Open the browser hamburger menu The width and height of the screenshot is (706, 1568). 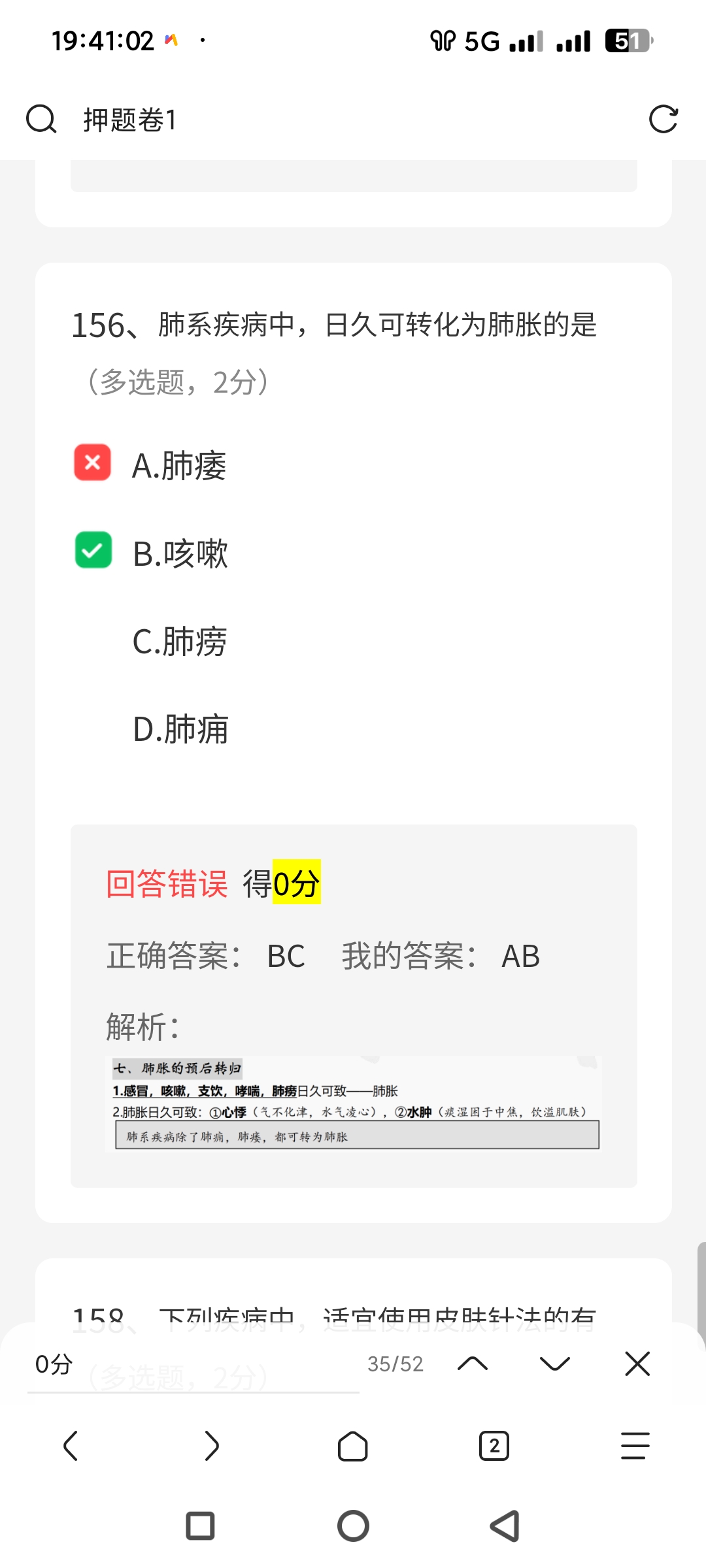635,1446
